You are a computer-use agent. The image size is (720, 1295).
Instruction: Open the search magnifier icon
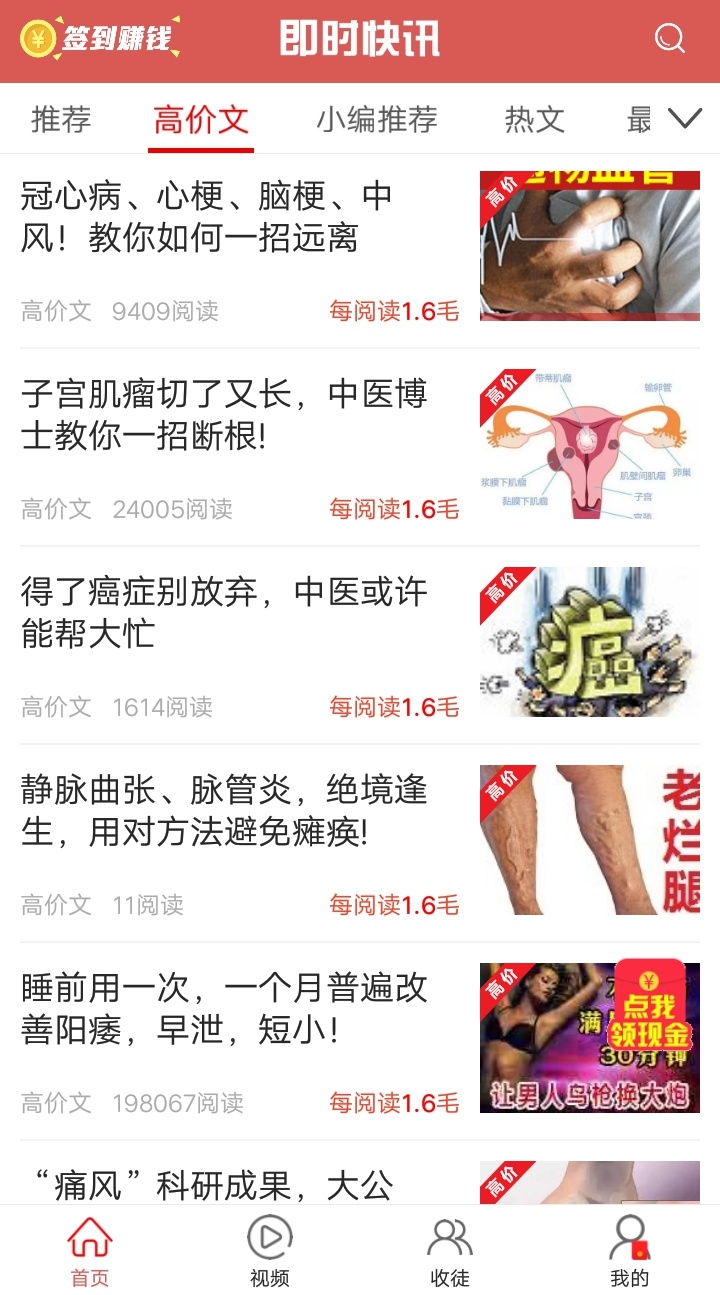(669, 39)
